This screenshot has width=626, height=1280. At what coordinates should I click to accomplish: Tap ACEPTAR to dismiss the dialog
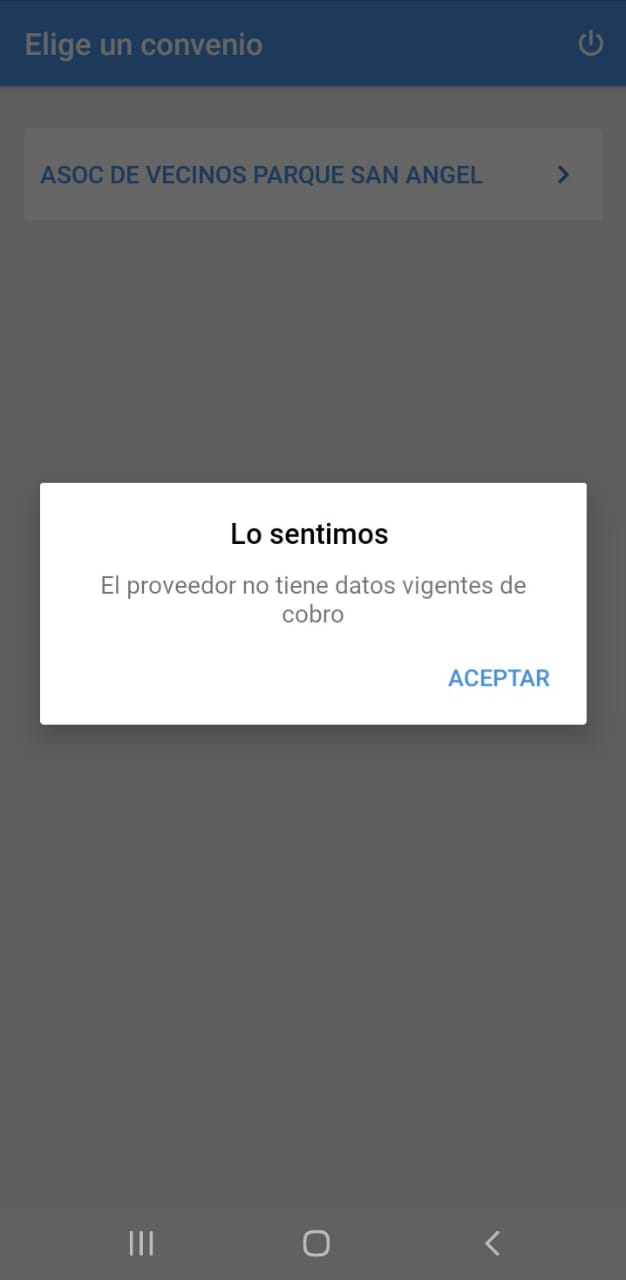coord(498,678)
